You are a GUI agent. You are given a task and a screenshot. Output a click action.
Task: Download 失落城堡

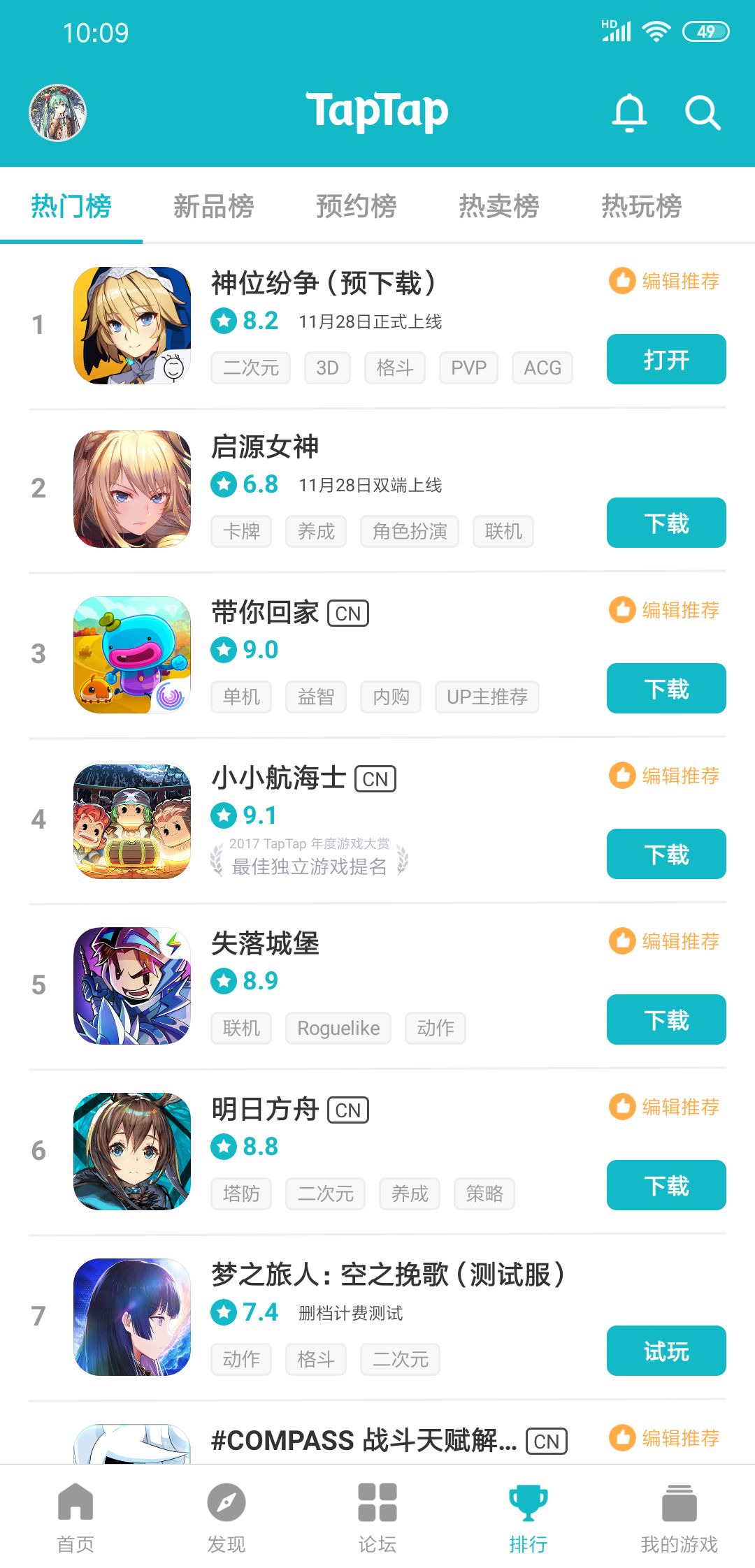pyautogui.click(x=666, y=1019)
